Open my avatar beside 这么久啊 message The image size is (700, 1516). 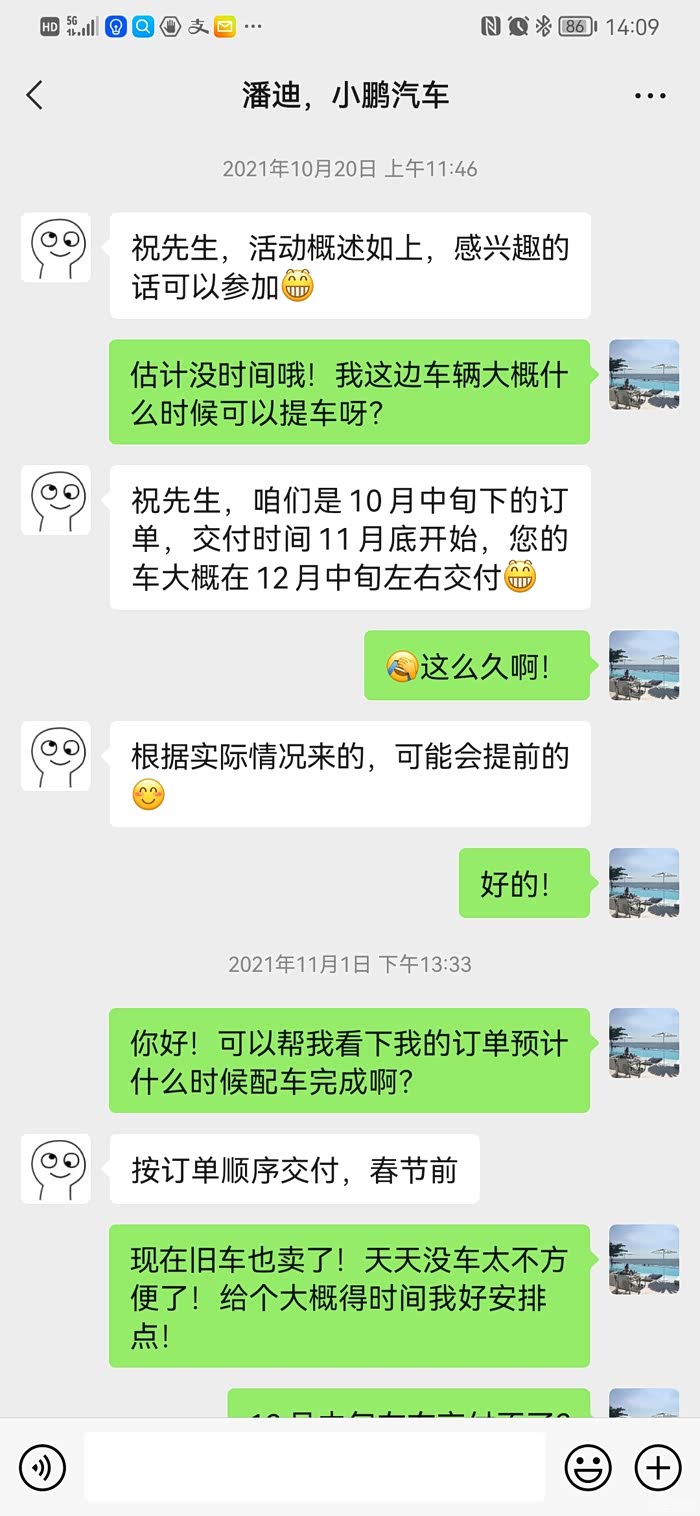[x=644, y=665]
